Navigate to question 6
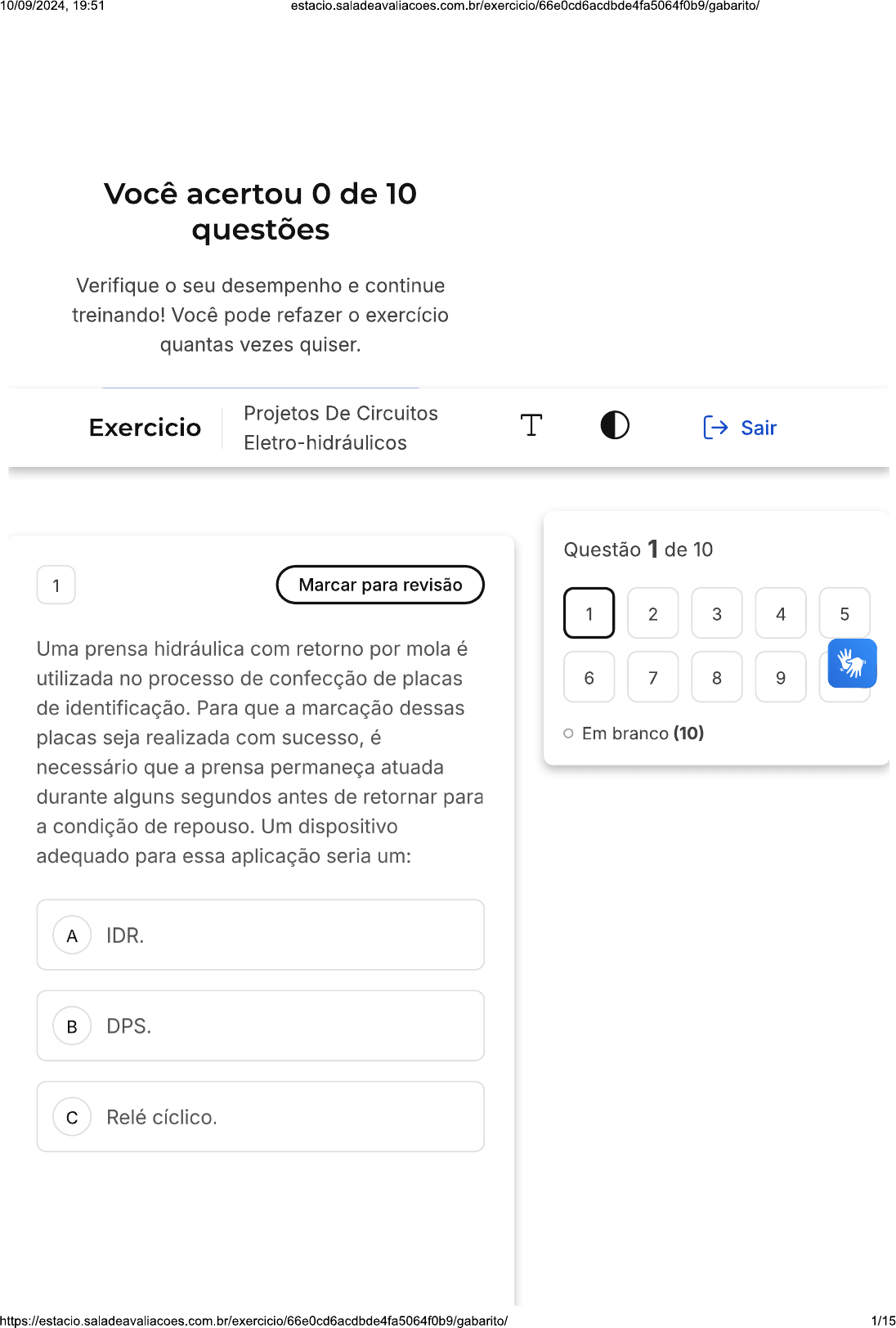The image size is (896, 1328). point(589,677)
